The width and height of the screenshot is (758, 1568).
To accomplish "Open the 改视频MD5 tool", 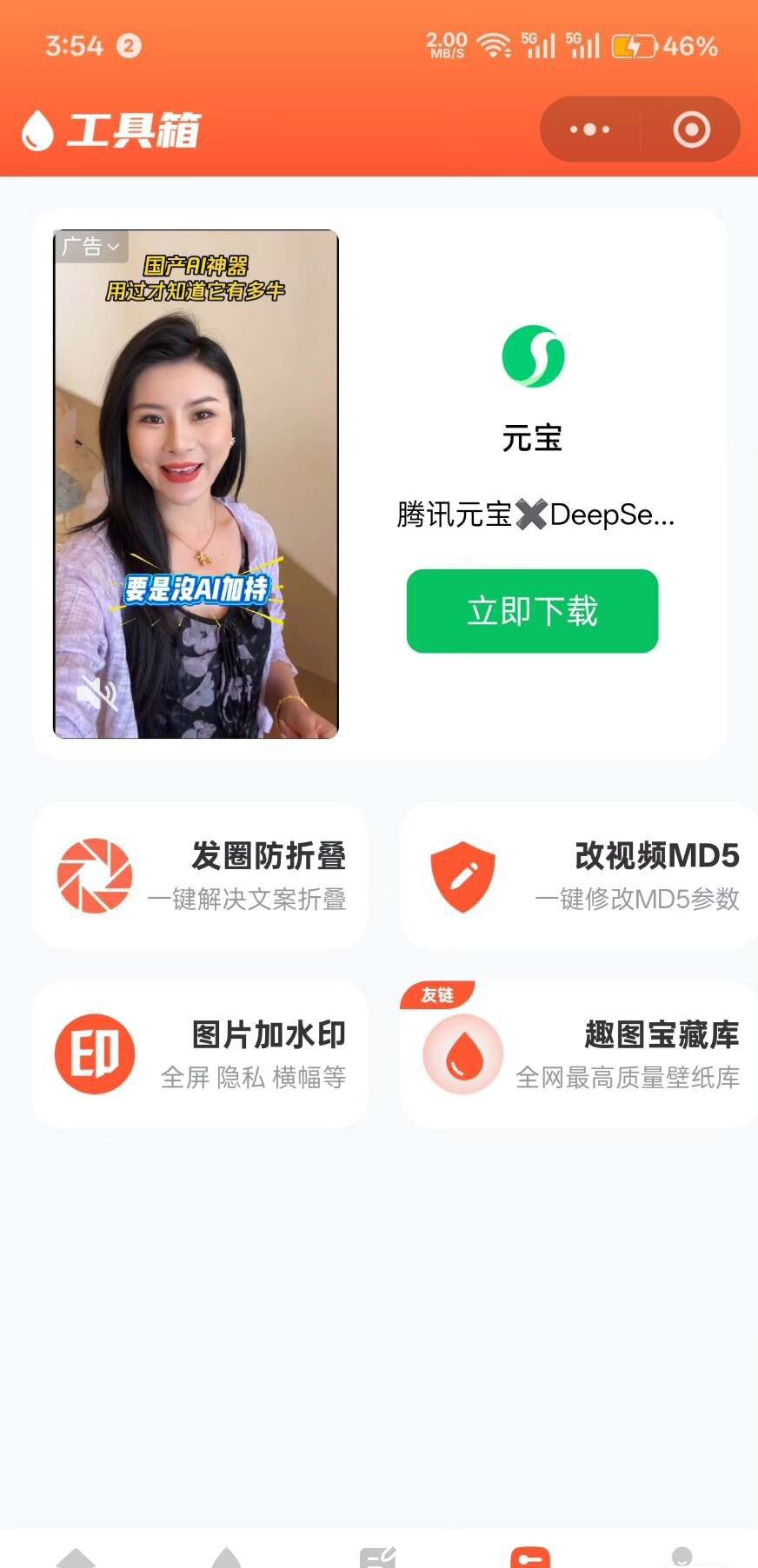I will (579, 875).
